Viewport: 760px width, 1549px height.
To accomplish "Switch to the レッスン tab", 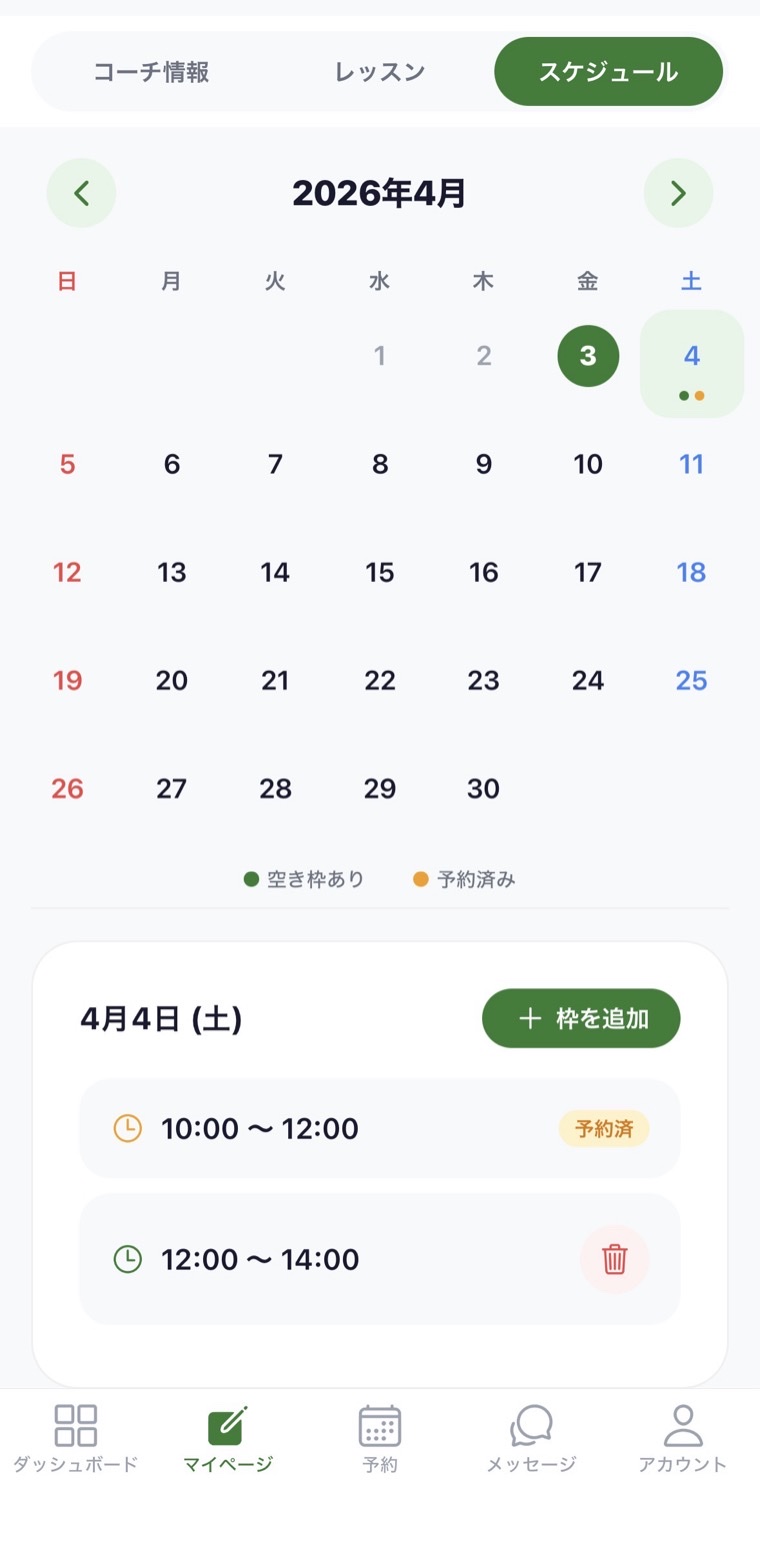I will coord(380,72).
